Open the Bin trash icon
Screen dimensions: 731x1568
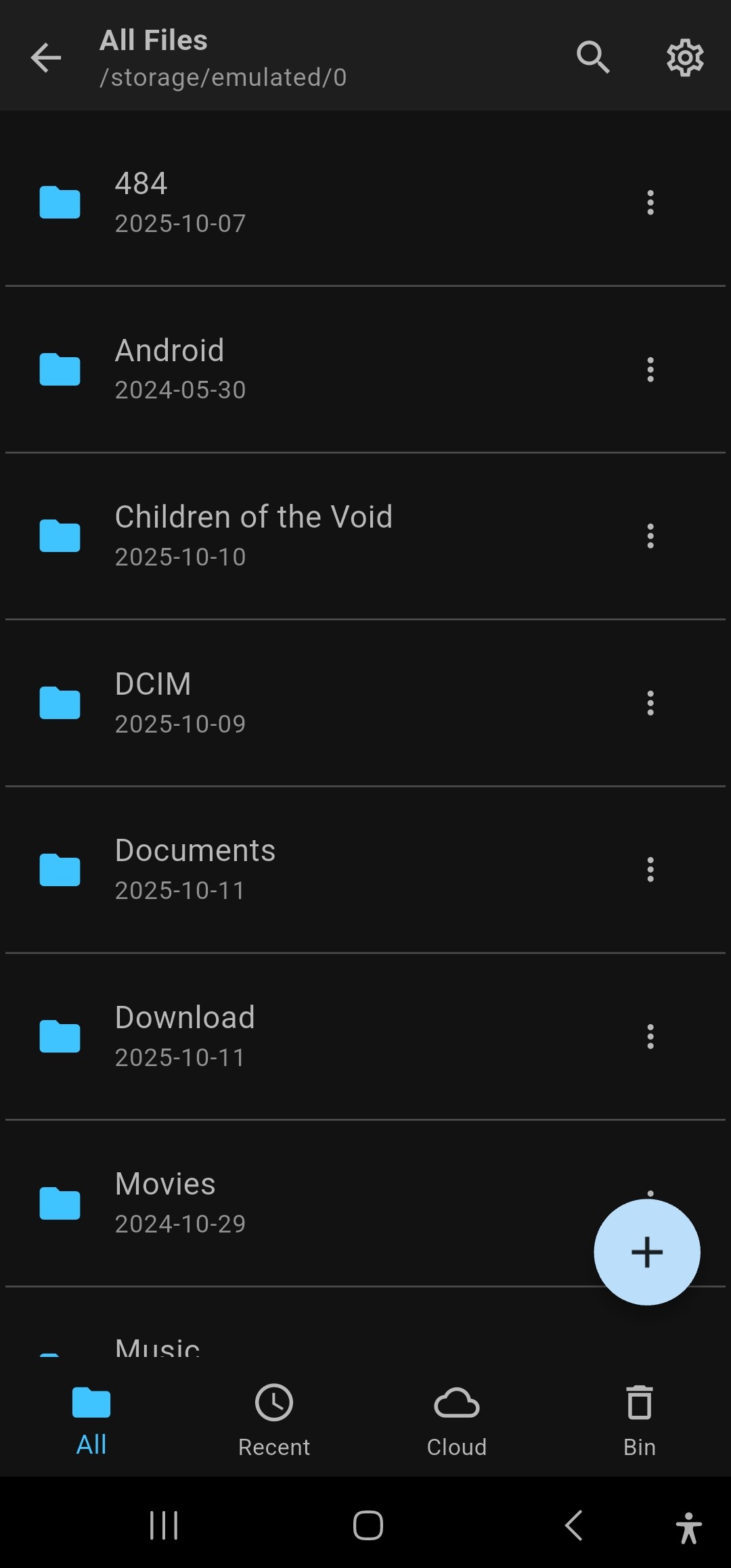click(x=638, y=1421)
